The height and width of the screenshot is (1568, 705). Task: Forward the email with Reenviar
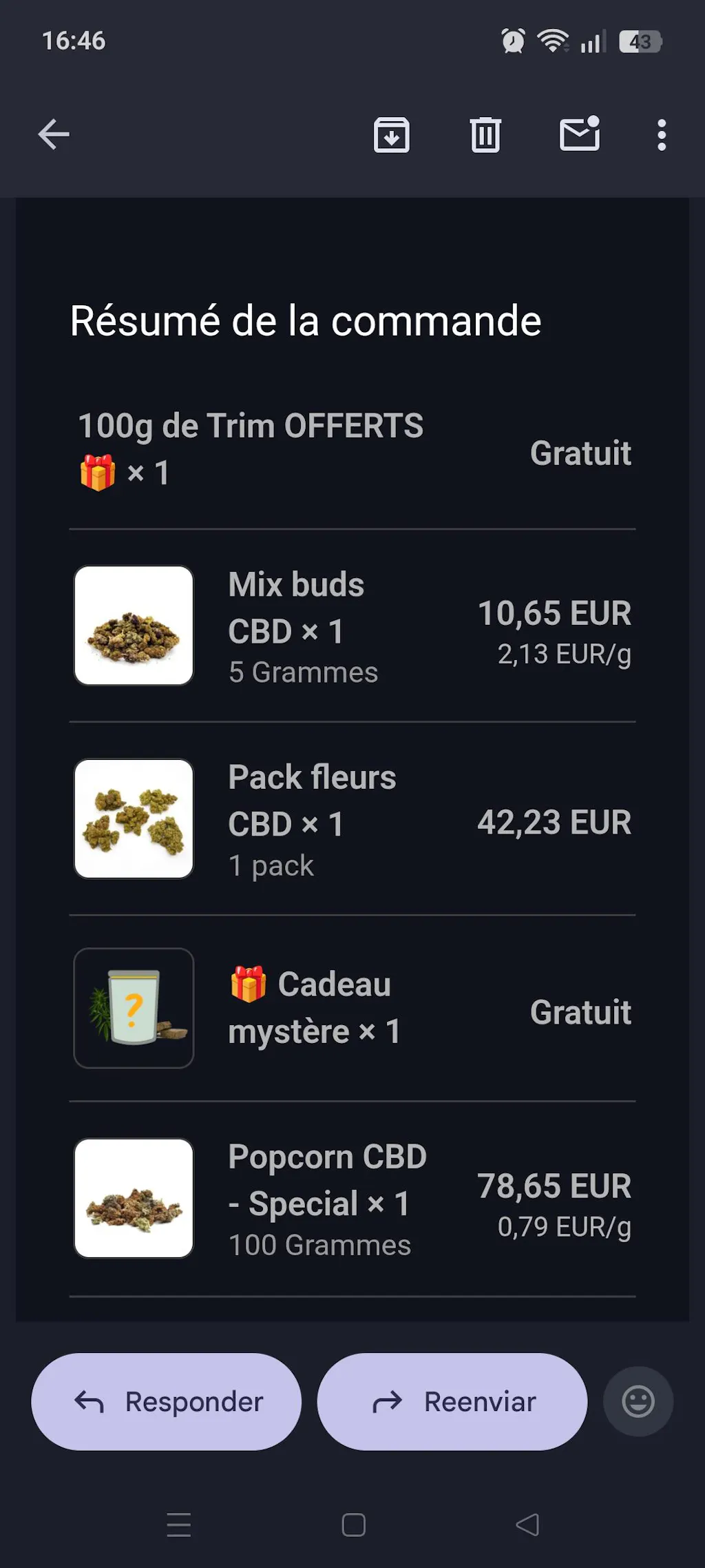452,1401
